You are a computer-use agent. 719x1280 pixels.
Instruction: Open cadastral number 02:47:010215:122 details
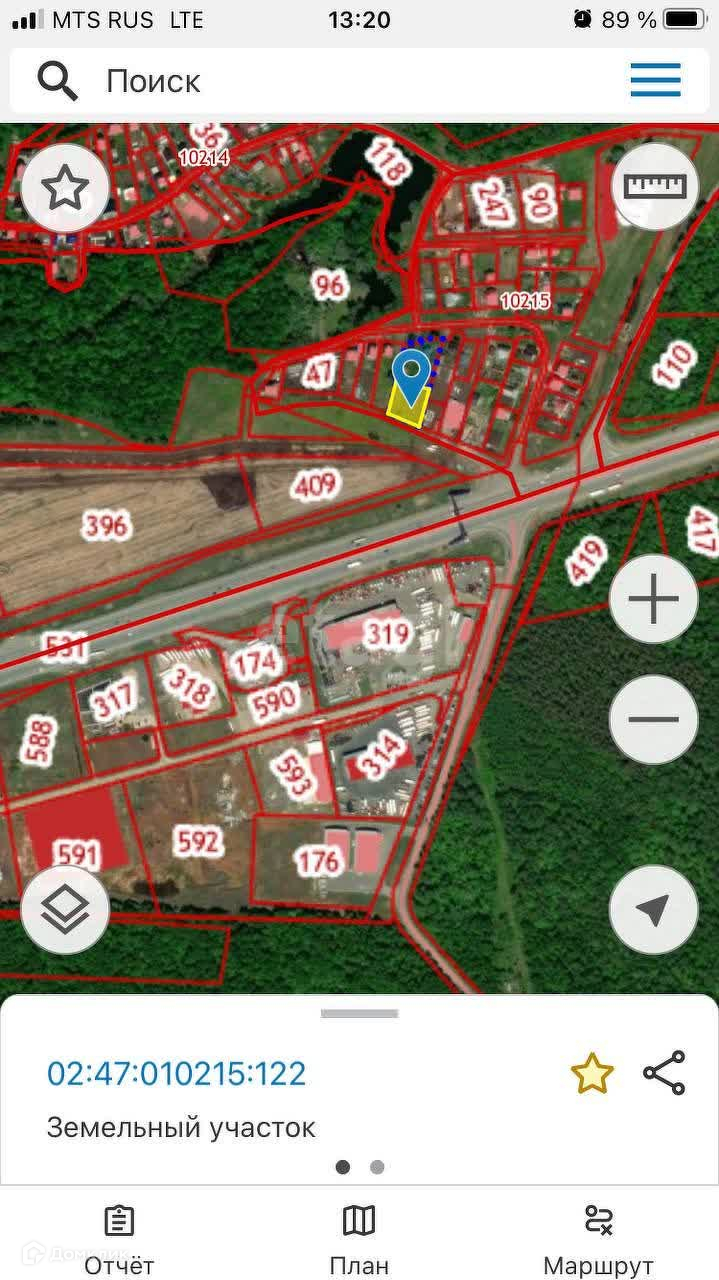177,1073
